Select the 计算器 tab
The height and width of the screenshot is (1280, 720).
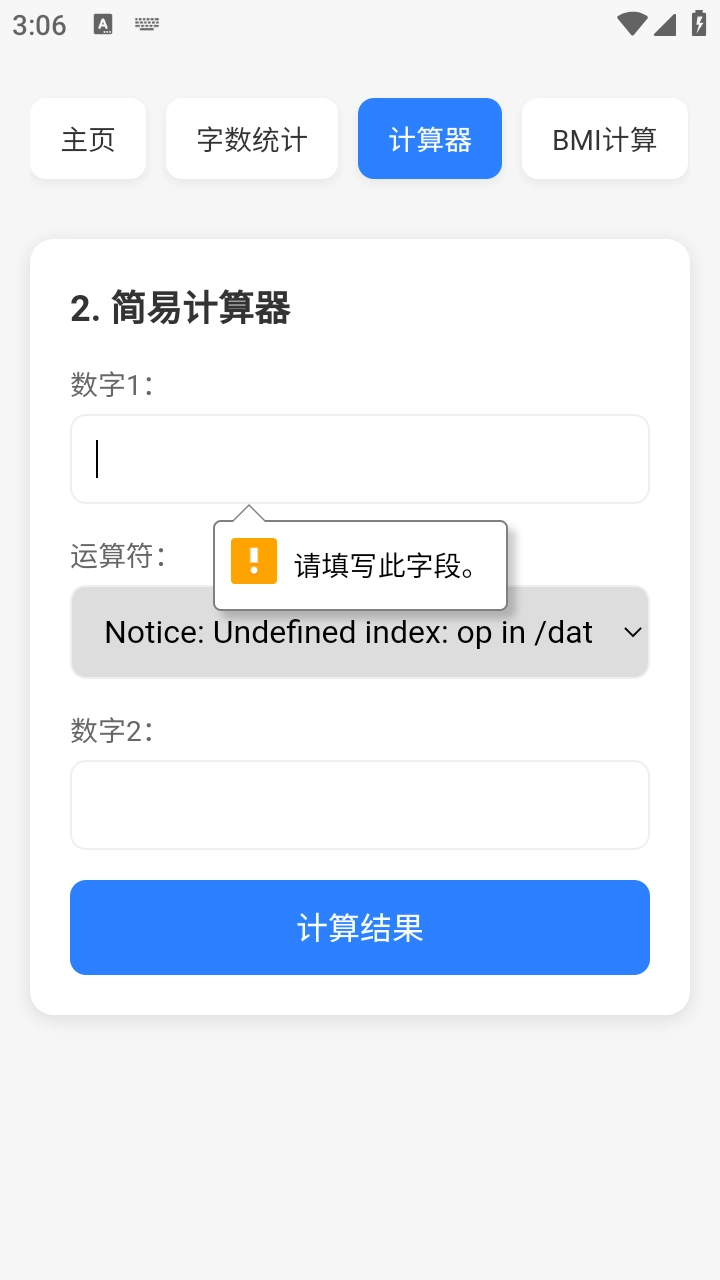pyautogui.click(x=430, y=139)
